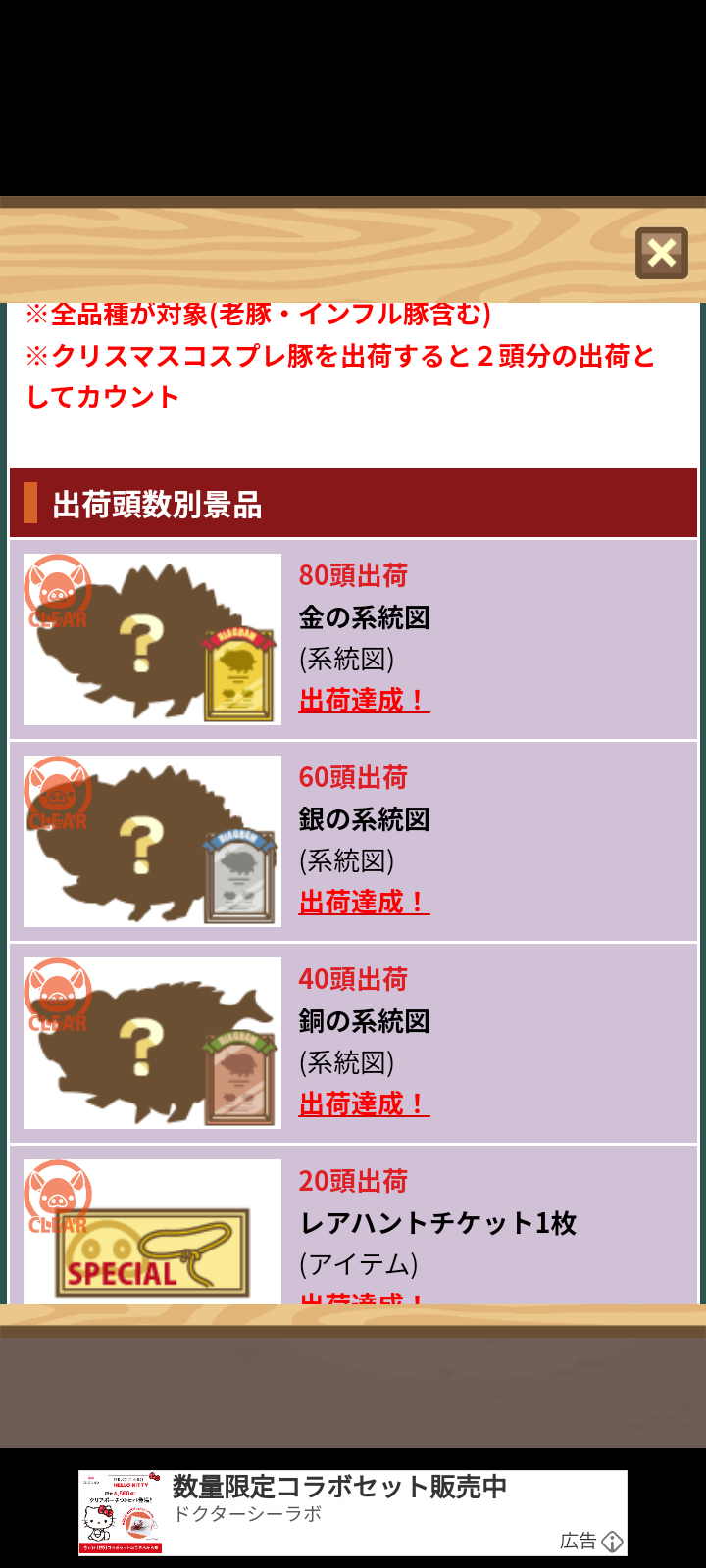Tap the 出荷達成！ link for 80頭出荷
706x1568 pixels.
click(x=364, y=700)
